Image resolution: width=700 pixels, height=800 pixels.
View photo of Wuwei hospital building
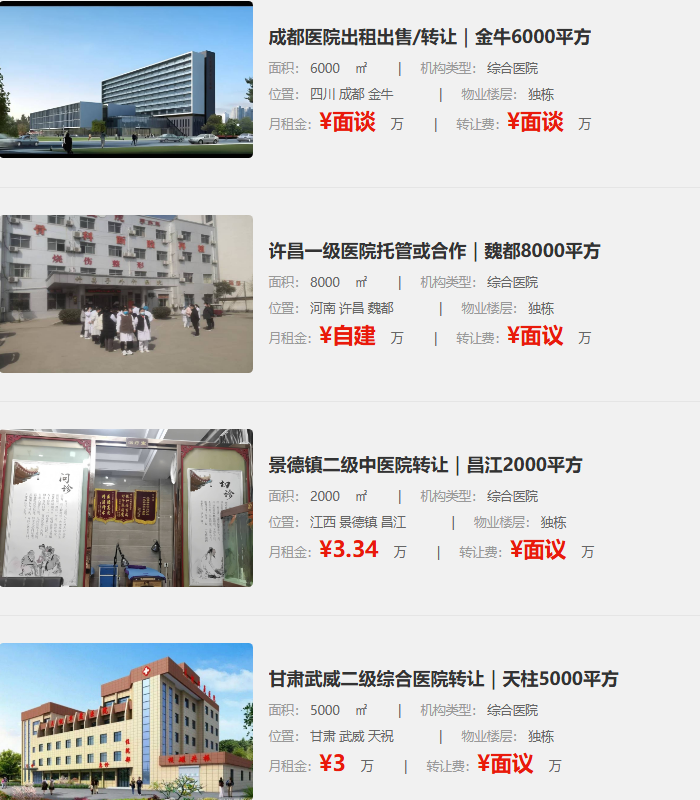126,721
